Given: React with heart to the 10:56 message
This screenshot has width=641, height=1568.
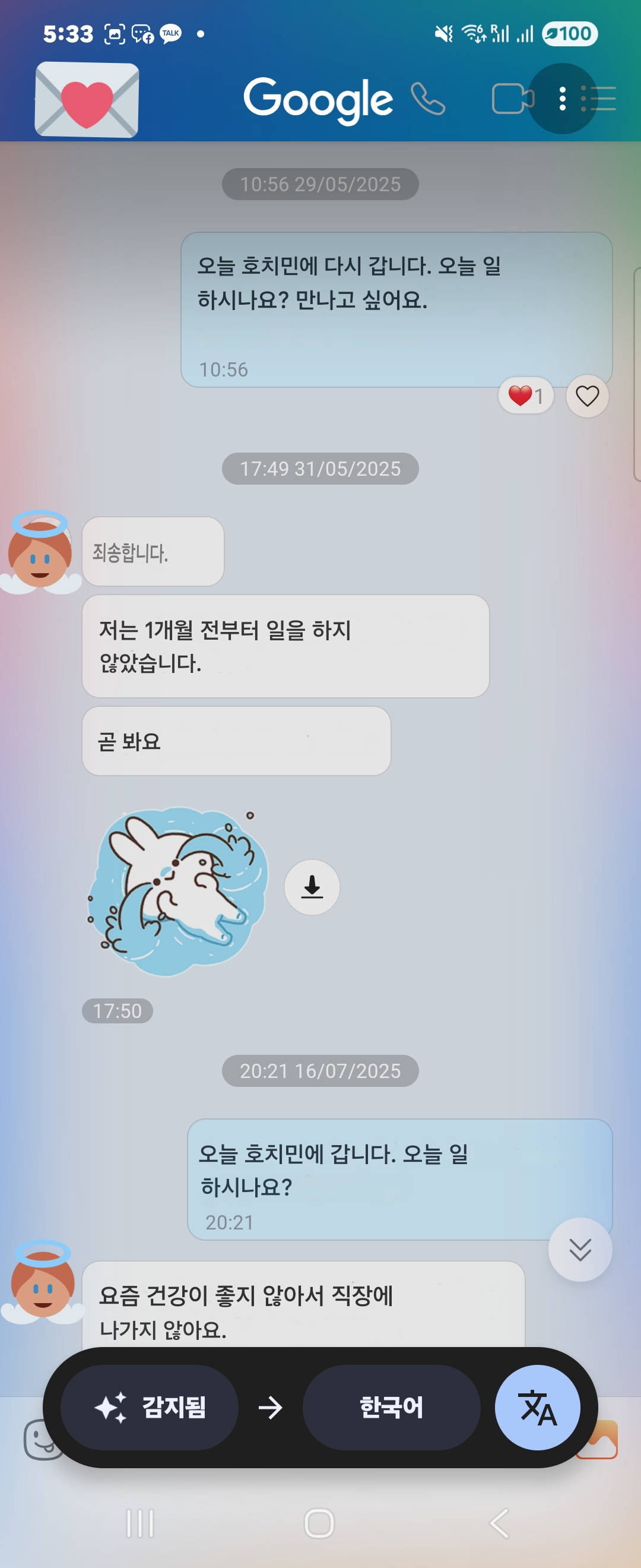Looking at the screenshot, I should tap(587, 396).
